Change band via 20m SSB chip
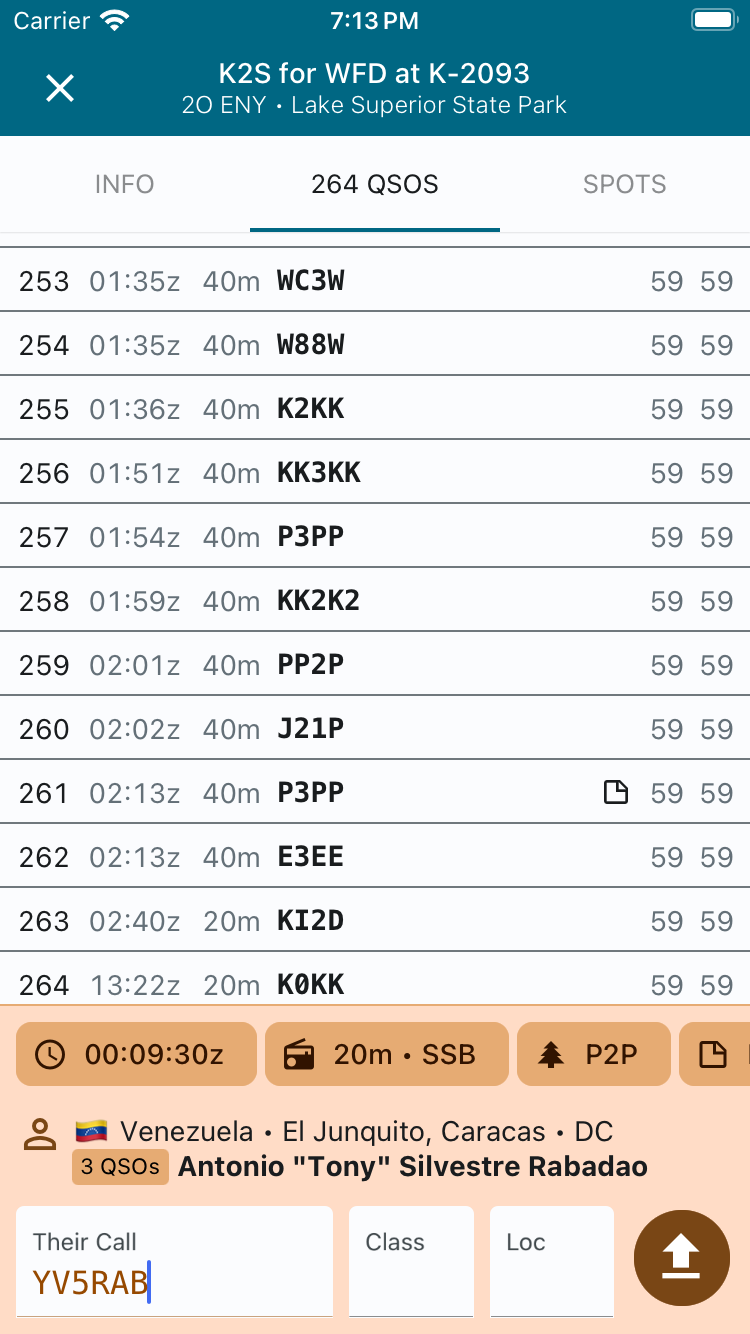This screenshot has height=1334, width=750. (387, 1054)
